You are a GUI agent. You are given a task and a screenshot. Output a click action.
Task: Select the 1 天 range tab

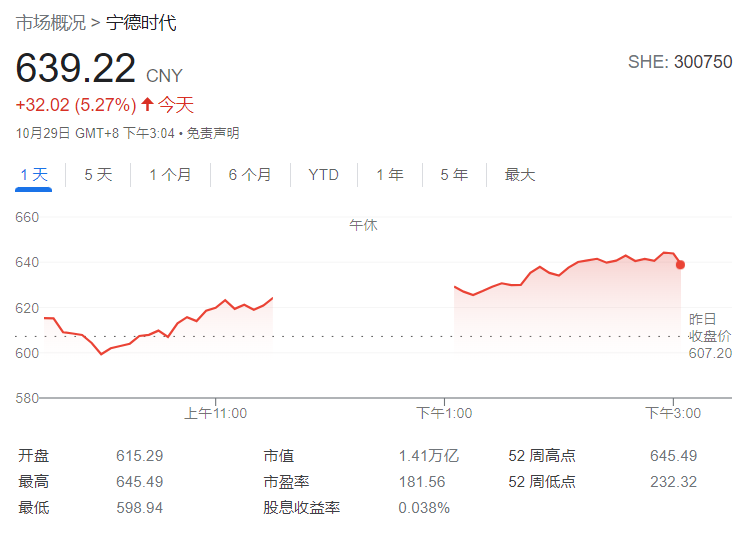(33, 175)
